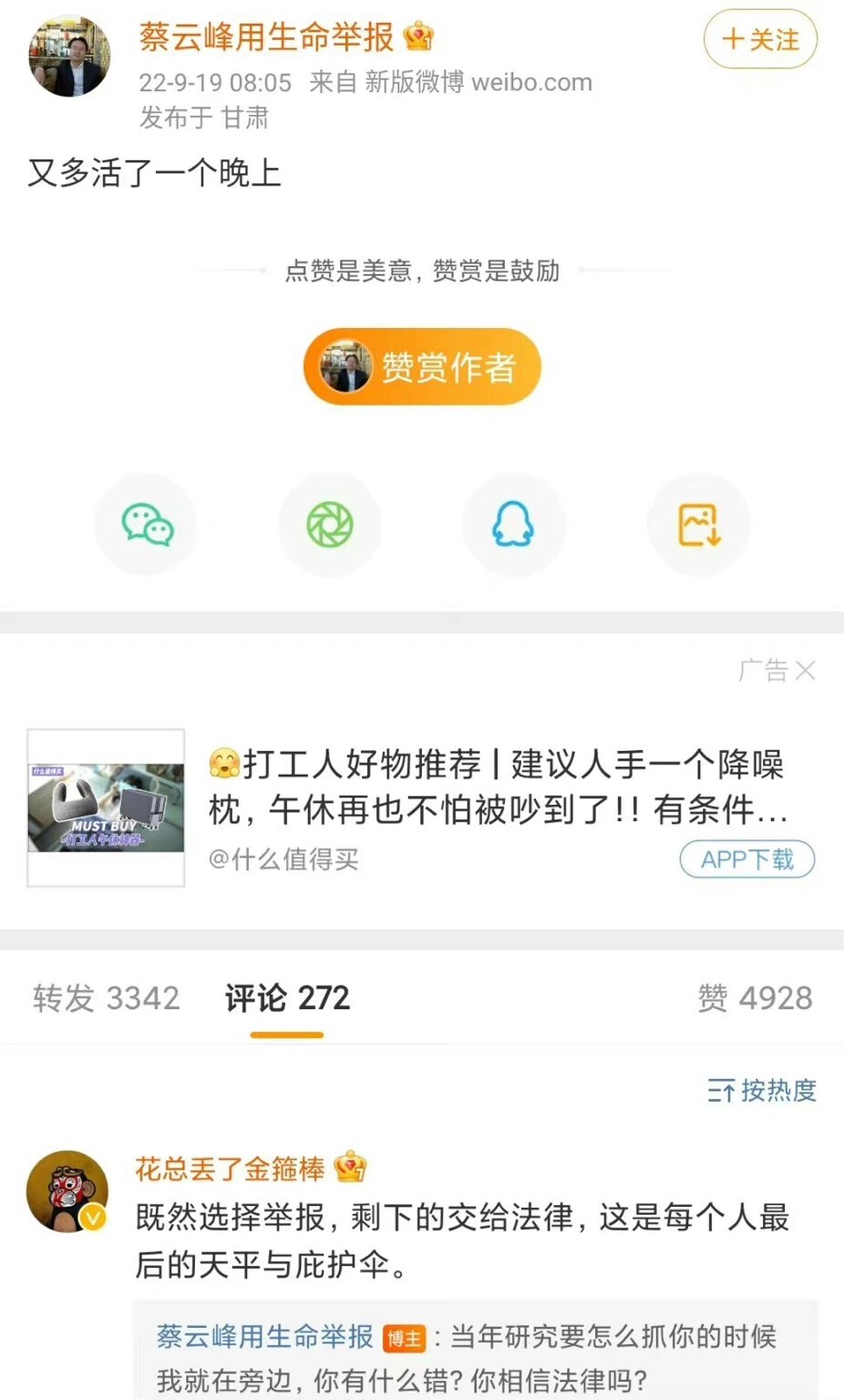Share the post to WeChat

pyautogui.click(x=147, y=525)
